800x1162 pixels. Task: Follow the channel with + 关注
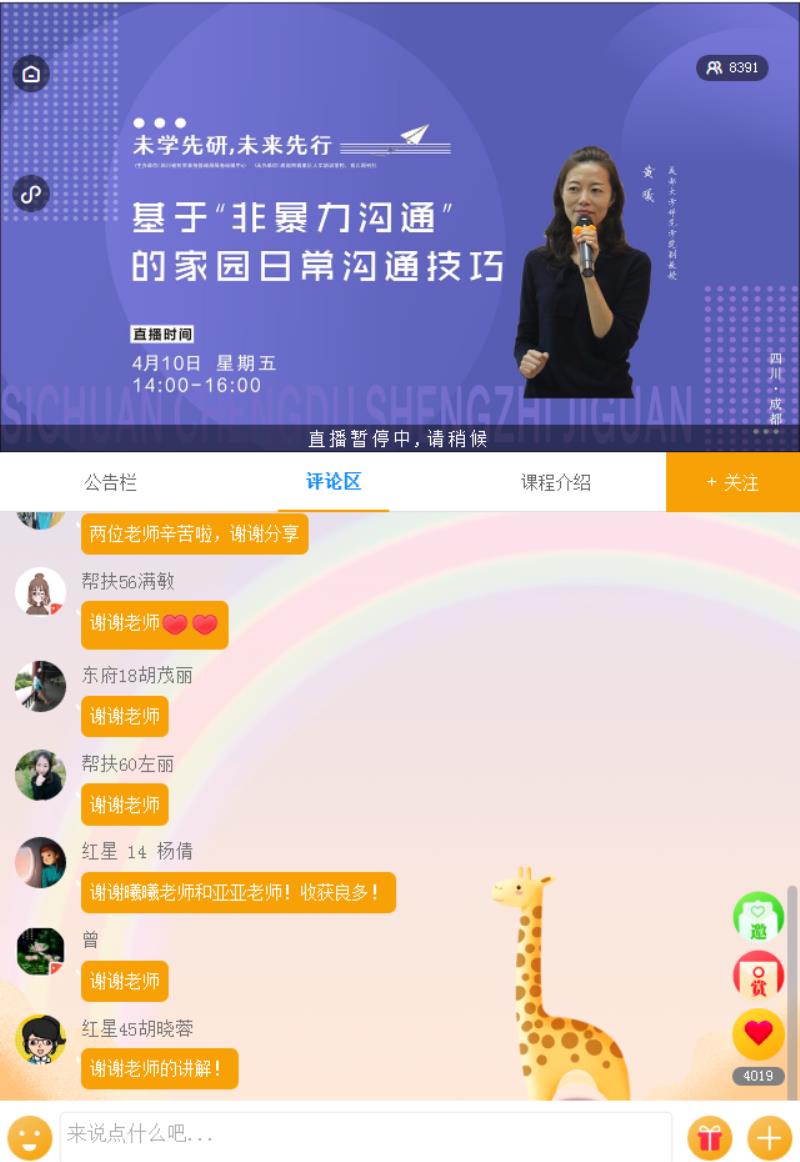coord(733,482)
